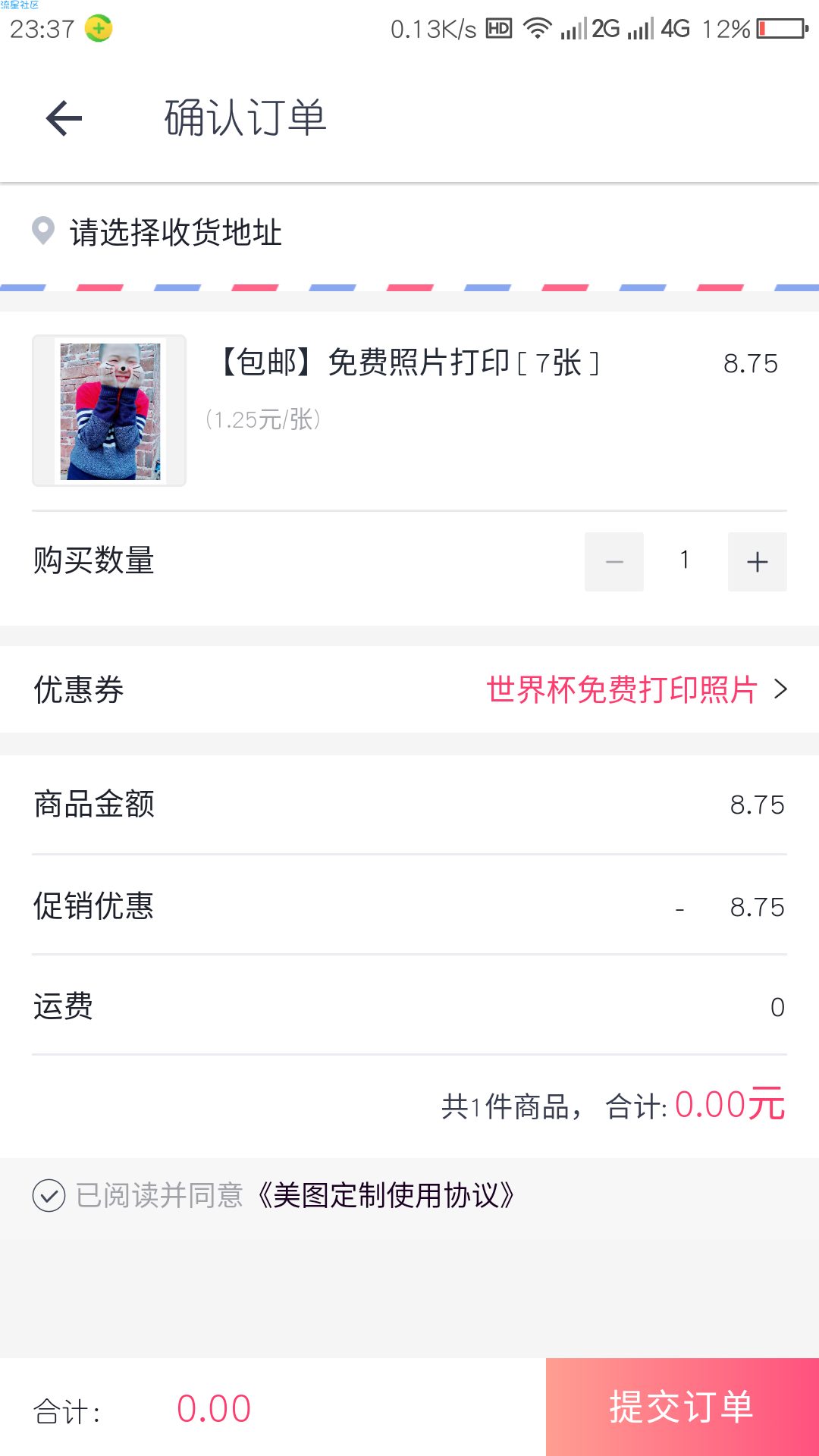Image resolution: width=819 pixels, height=1456 pixels.
Task: Open the 优惠券 coupon row
Action: tap(409, 689)
